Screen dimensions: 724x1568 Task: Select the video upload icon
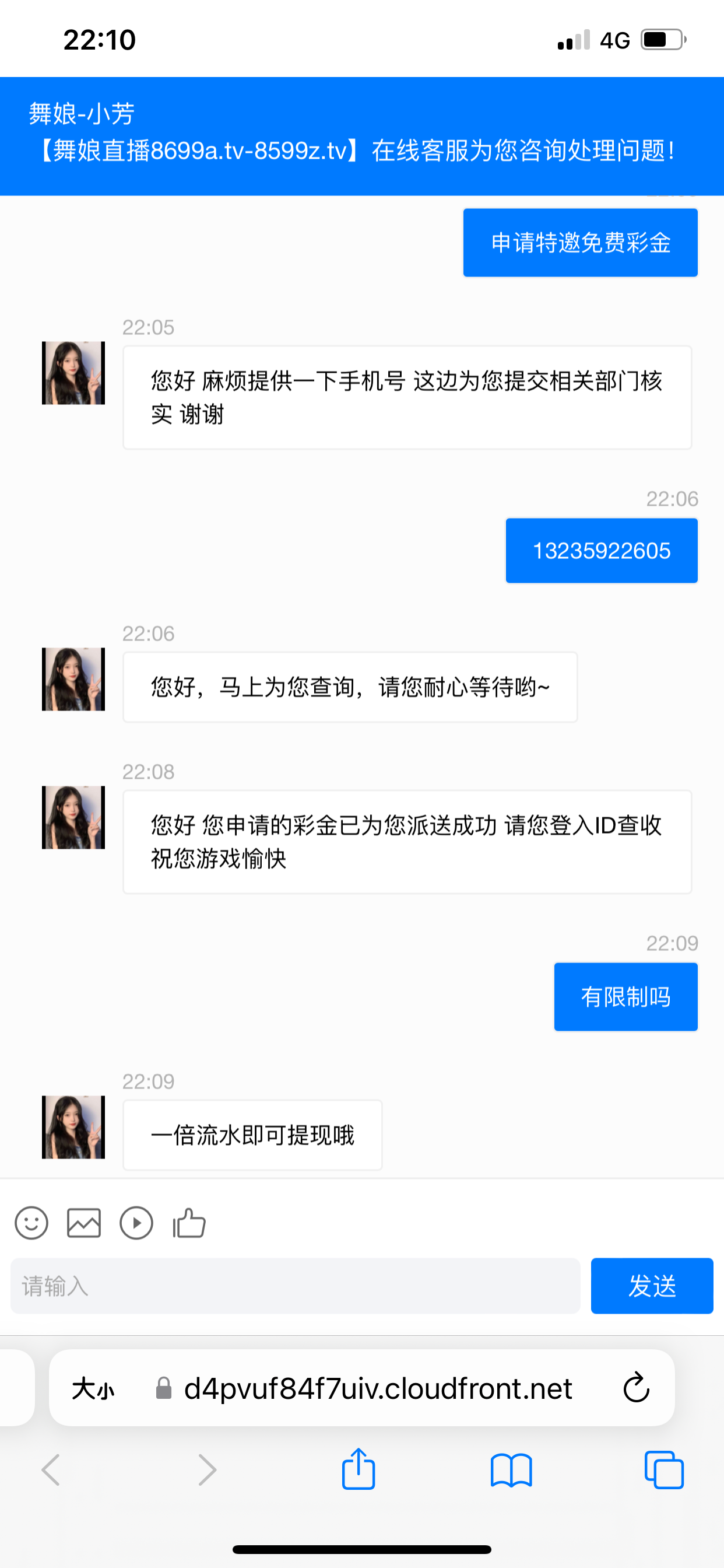136,1223
